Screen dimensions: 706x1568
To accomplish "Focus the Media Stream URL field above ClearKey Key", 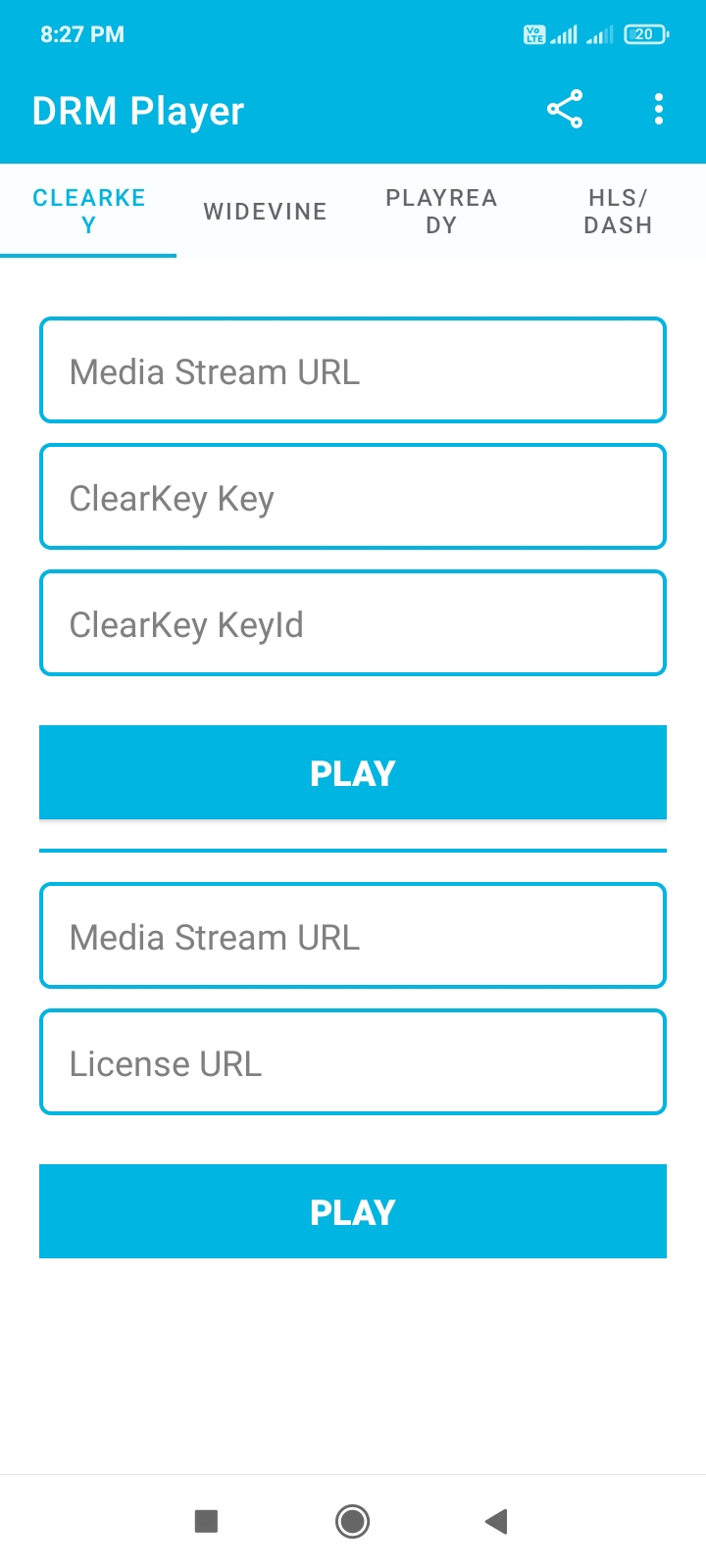I will (x=353, y=370).
